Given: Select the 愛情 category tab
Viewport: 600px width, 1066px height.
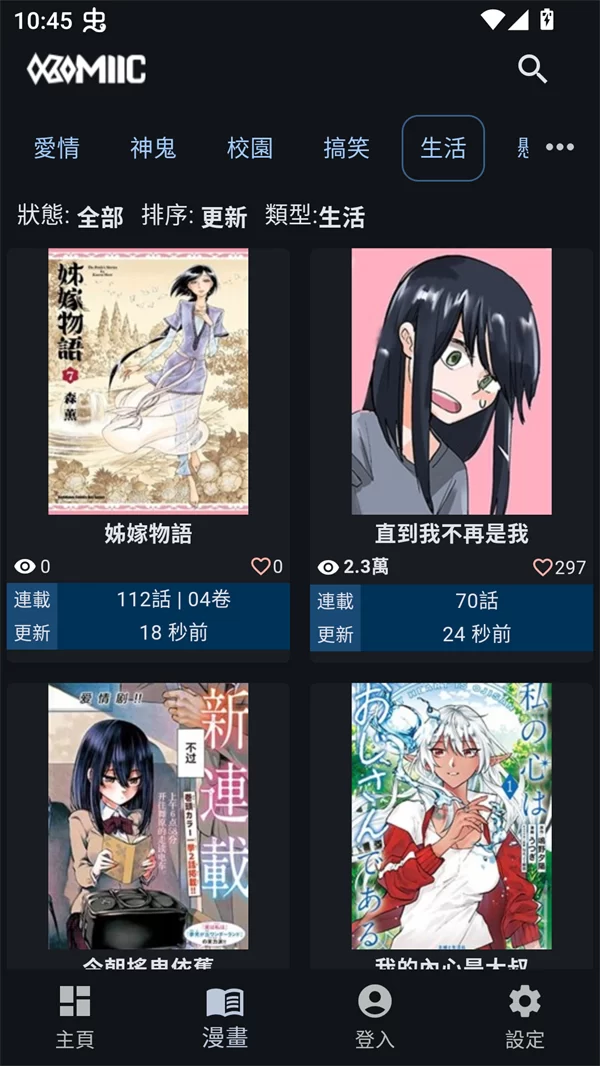Looking at the screenshot, I should pyautogui.click(x=57, y=148).
